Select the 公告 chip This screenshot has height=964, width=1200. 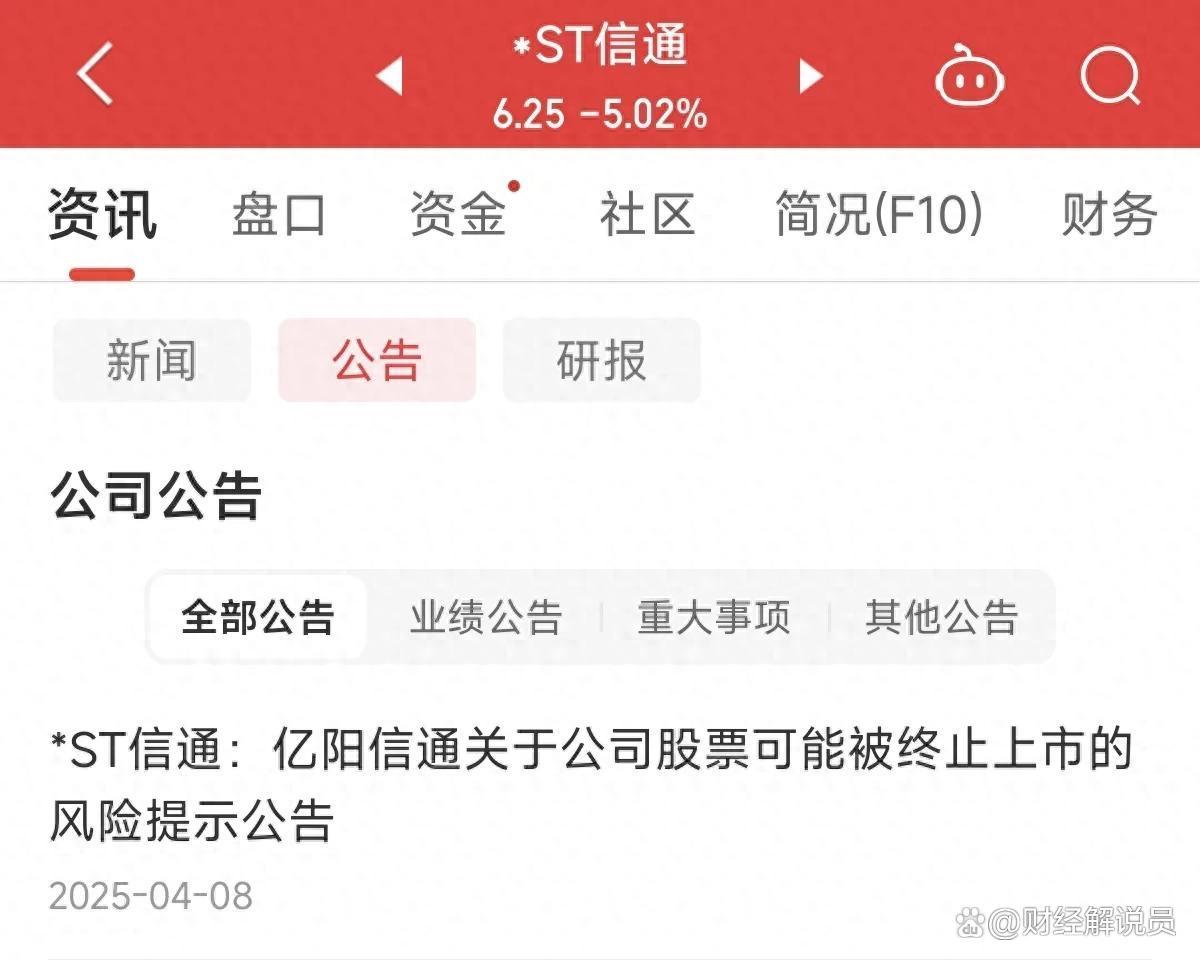tap(377, 361)
